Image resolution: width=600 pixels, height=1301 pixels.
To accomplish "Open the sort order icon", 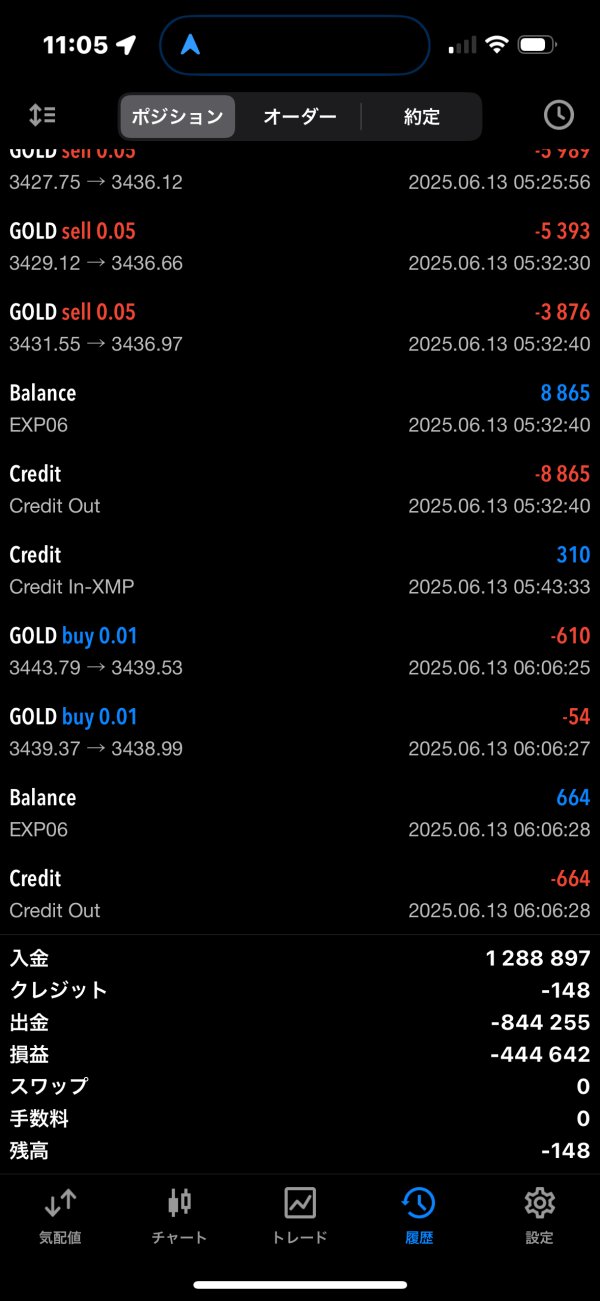I will 42,115.
